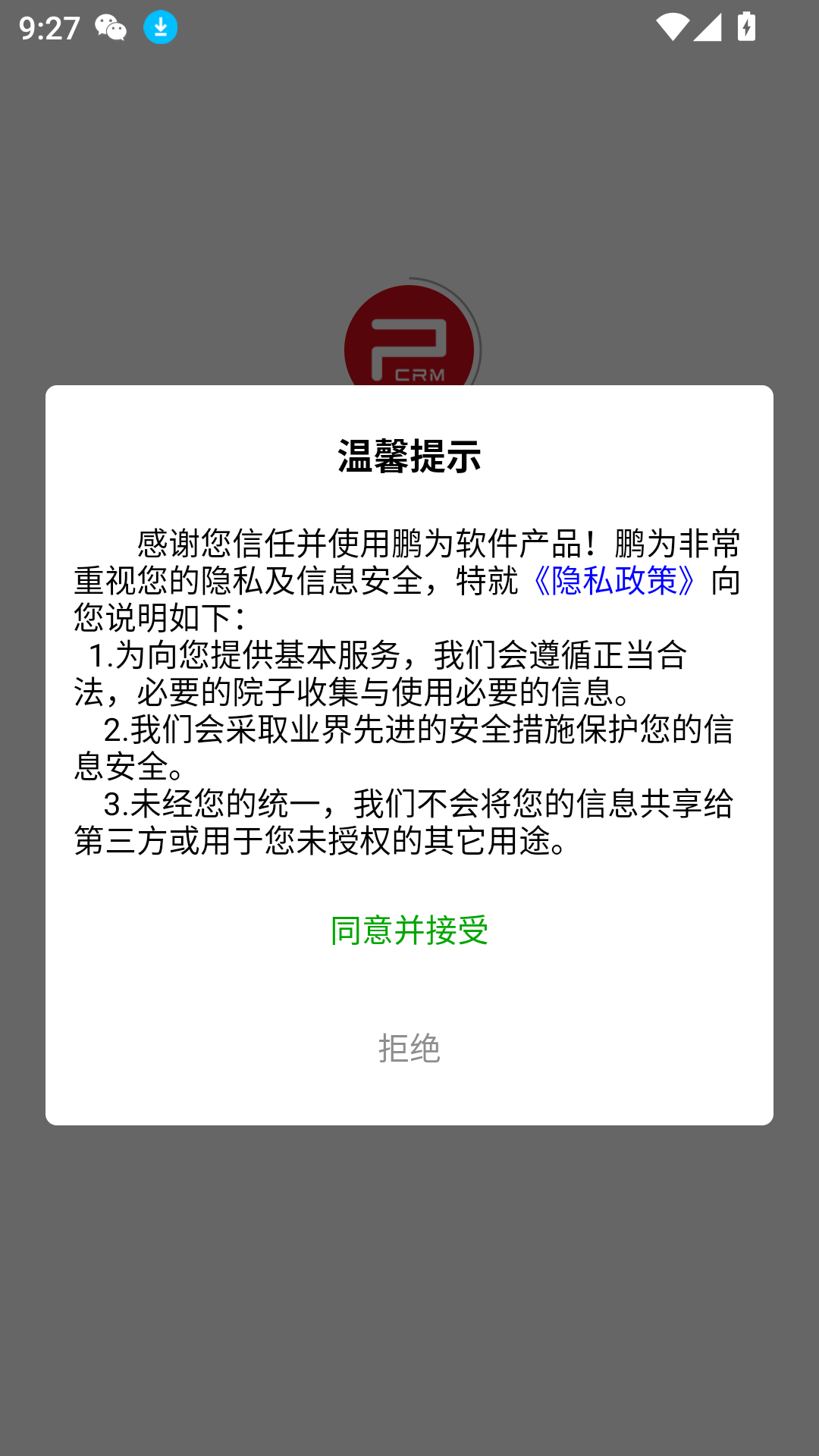This screenshot has height=1456, width=819.
Task: Tap 同意并接受 to accept
Action: click(409, 930)
